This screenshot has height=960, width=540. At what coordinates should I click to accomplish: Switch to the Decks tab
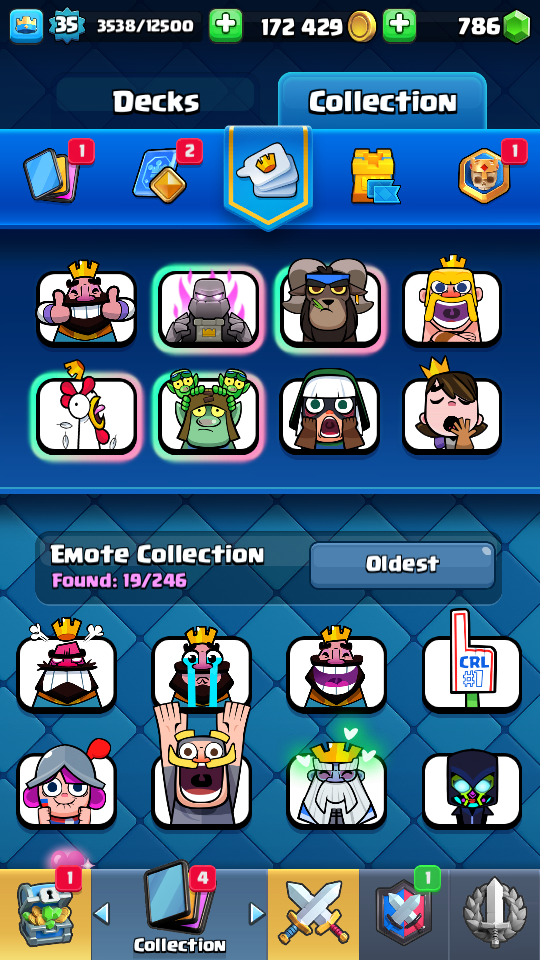point(156,102)
